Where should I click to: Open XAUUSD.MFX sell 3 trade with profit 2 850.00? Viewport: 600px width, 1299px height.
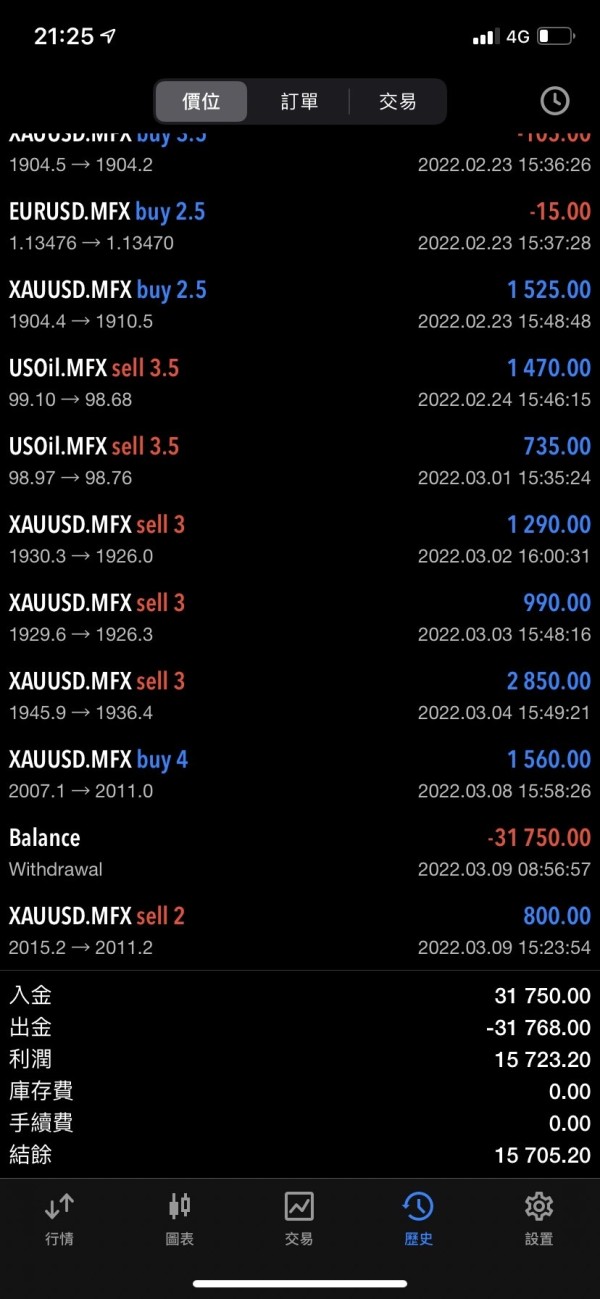coord(300,696)
